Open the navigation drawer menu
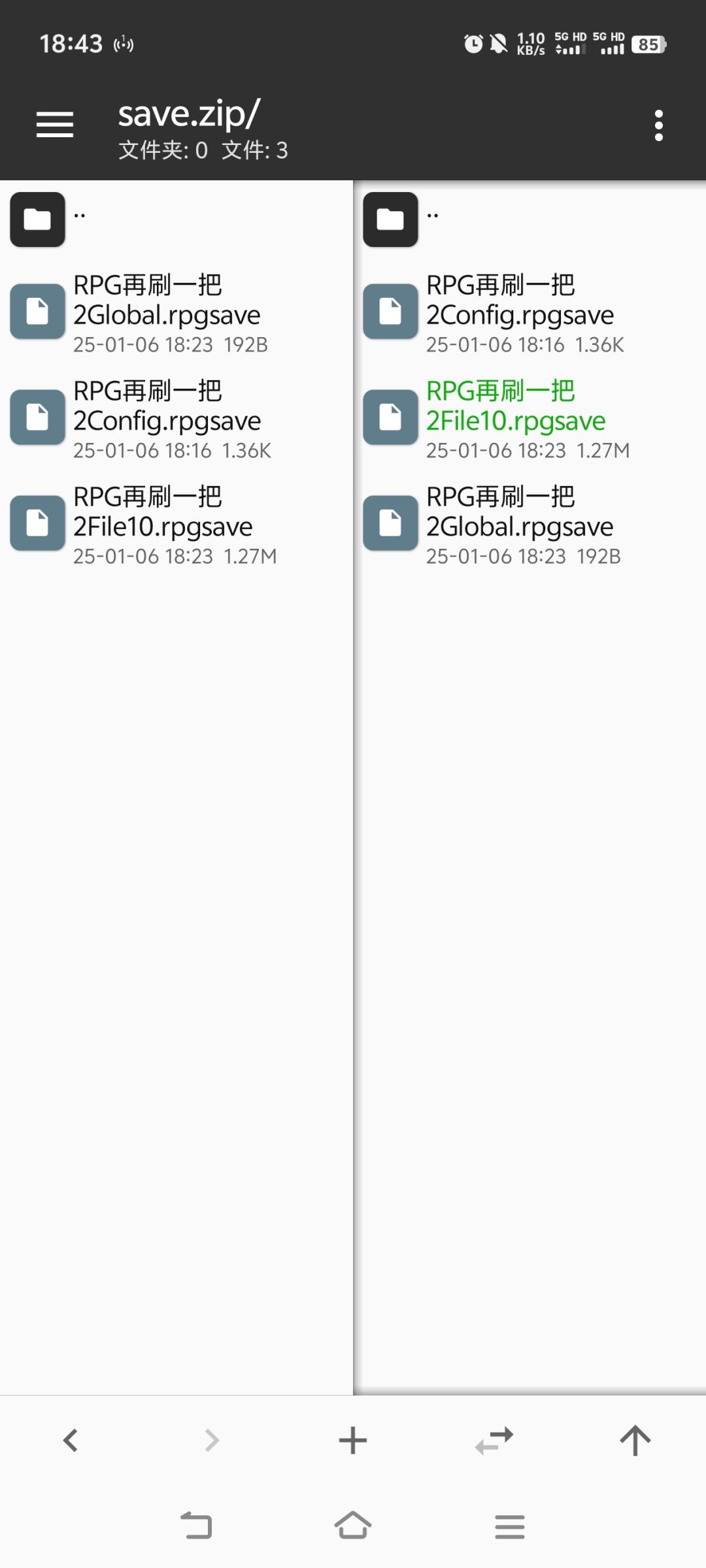Screen dimensions: 706x1568 (x=55, y=124)
